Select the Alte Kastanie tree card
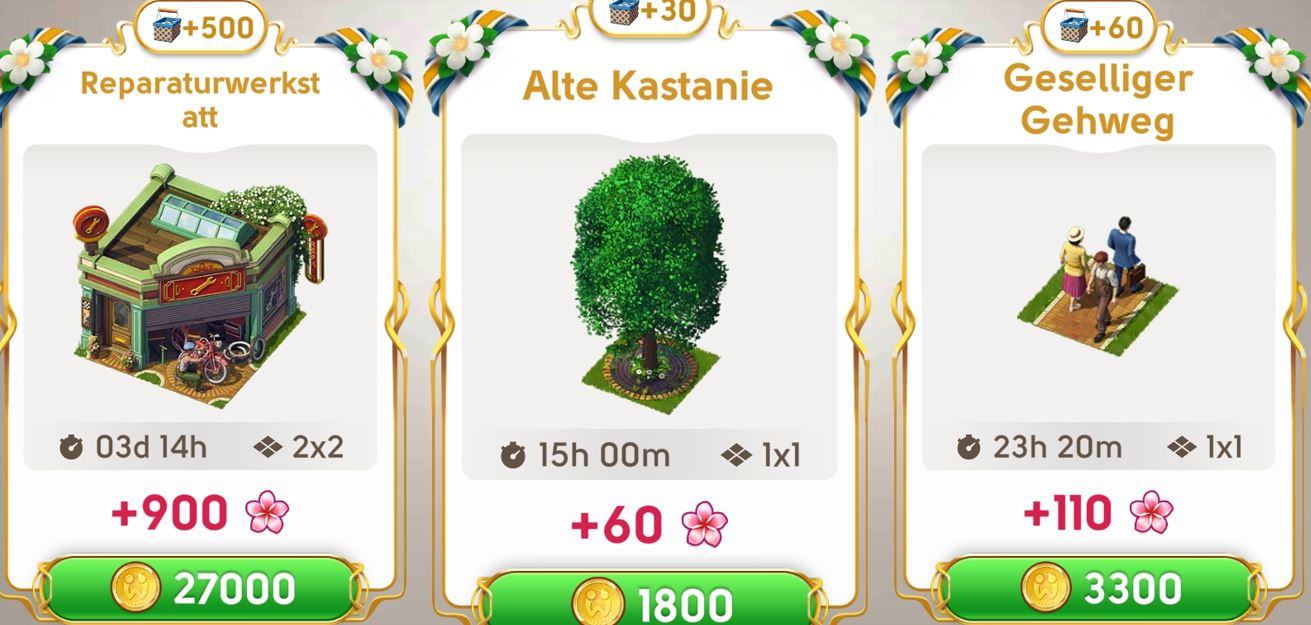Image resolution: width=1311 pixels, height=625 pixels. tap(649, 290)
